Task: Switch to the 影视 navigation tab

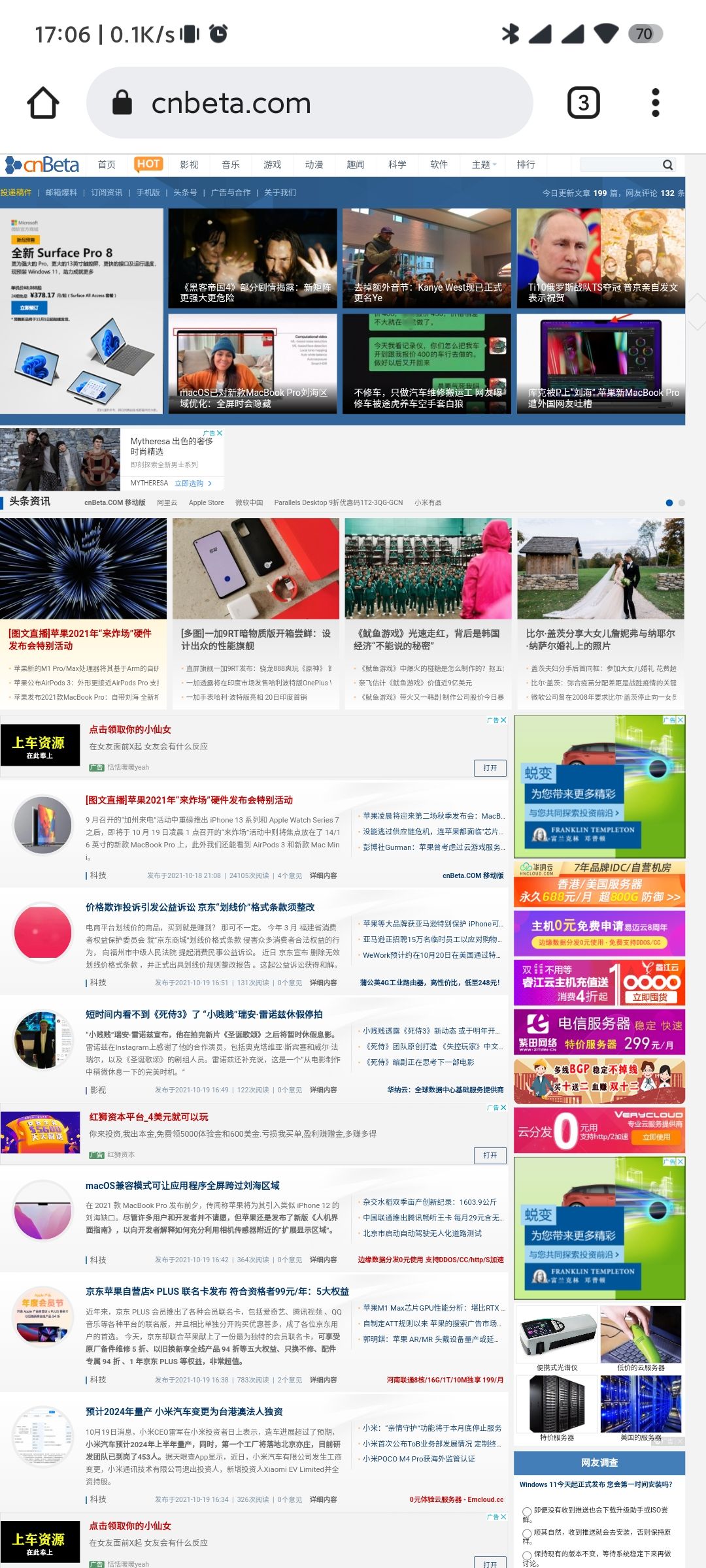Action: coord(189,165)
